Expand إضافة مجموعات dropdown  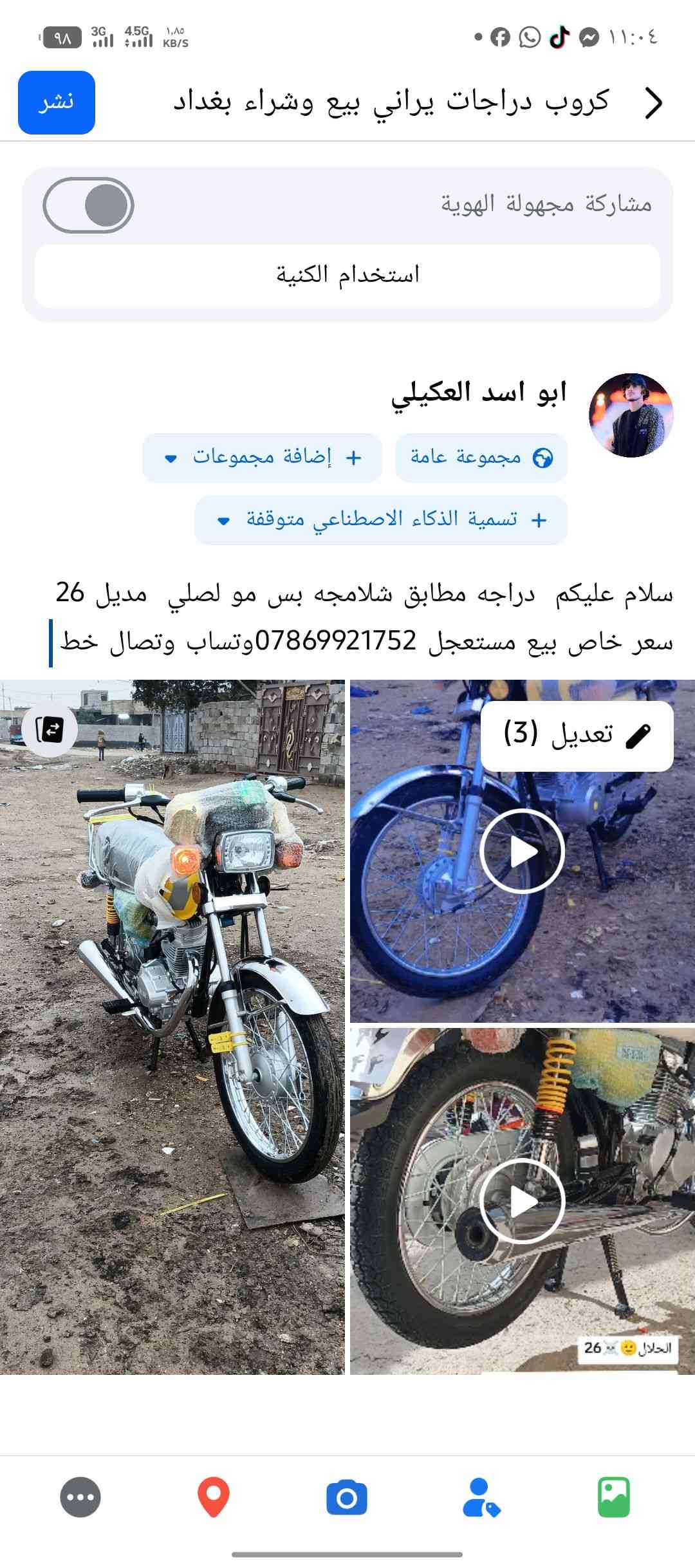coord(262,458)
